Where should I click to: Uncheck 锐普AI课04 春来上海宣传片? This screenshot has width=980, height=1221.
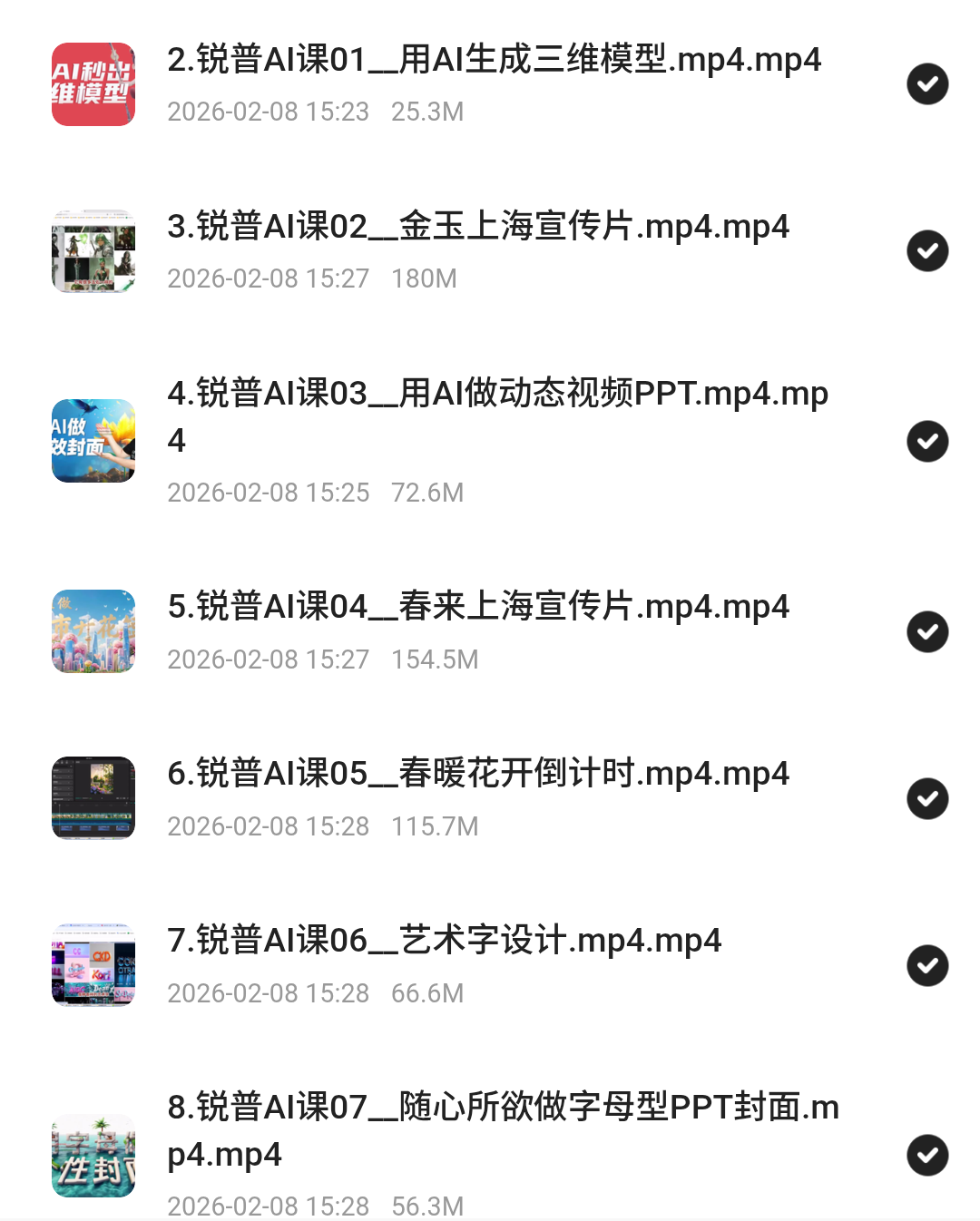[927, 632]
